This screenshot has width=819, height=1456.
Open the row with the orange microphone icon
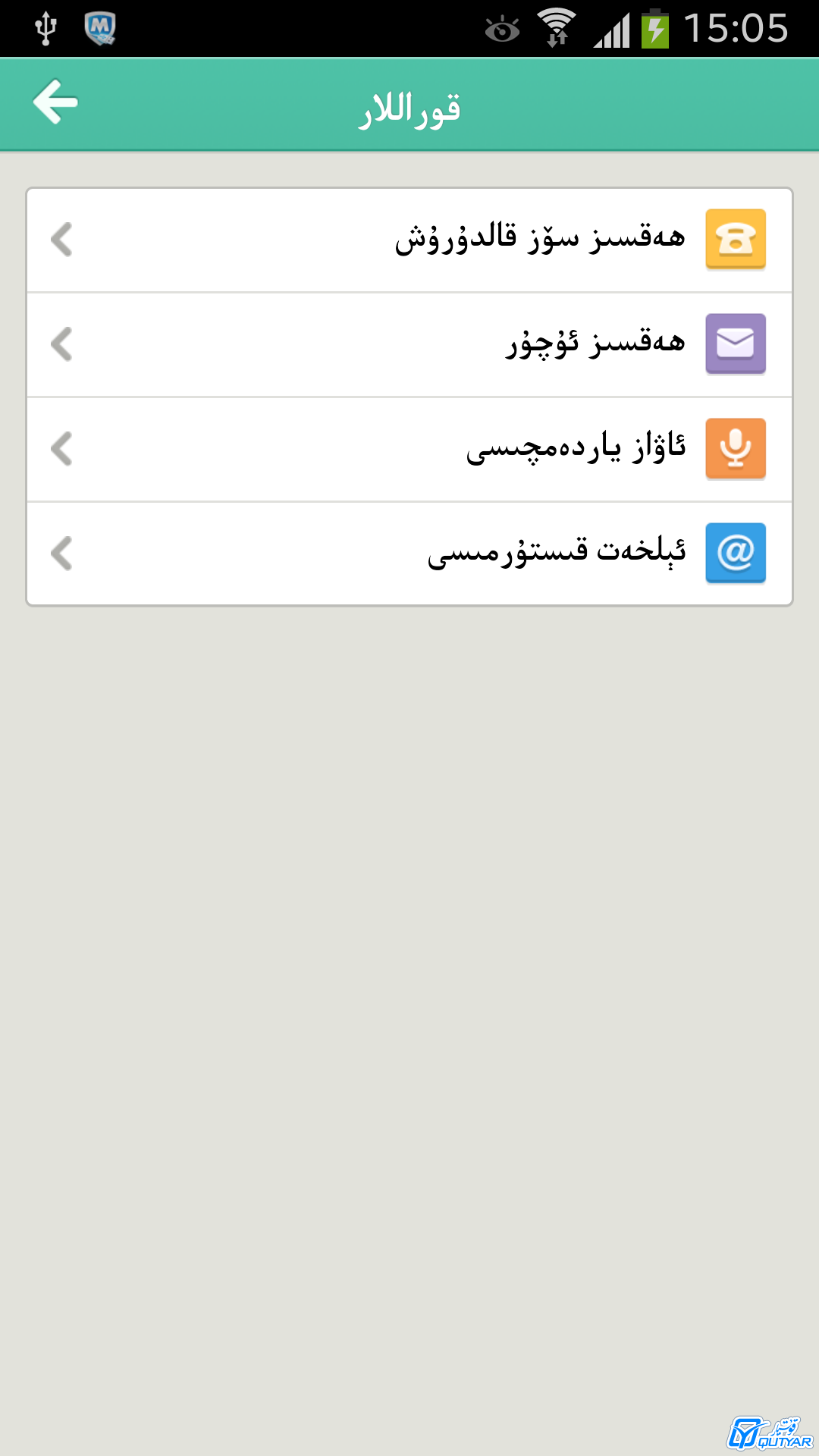click(x=409, y=449)
